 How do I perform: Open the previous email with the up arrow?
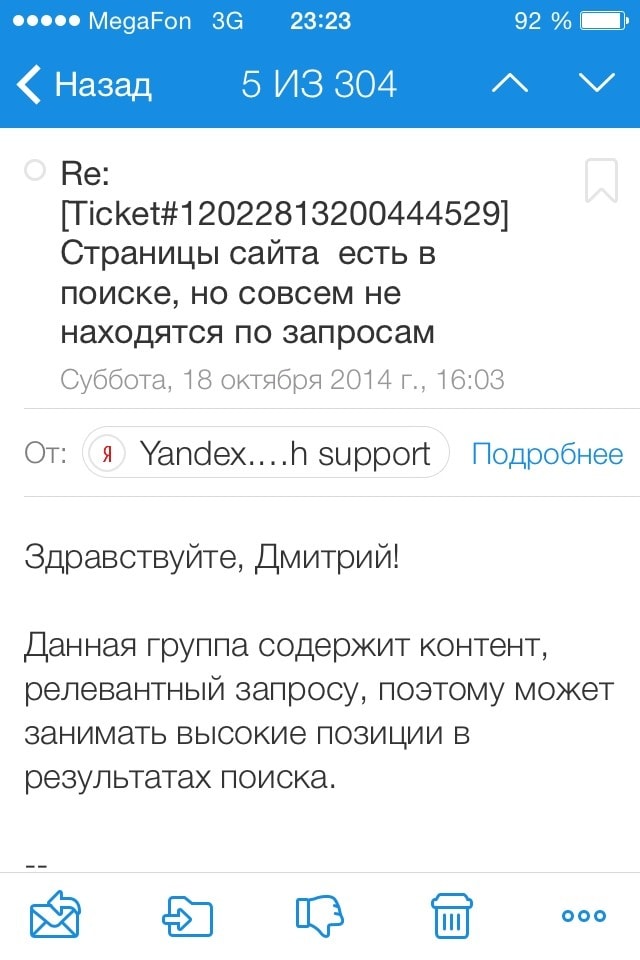[509, 84]
